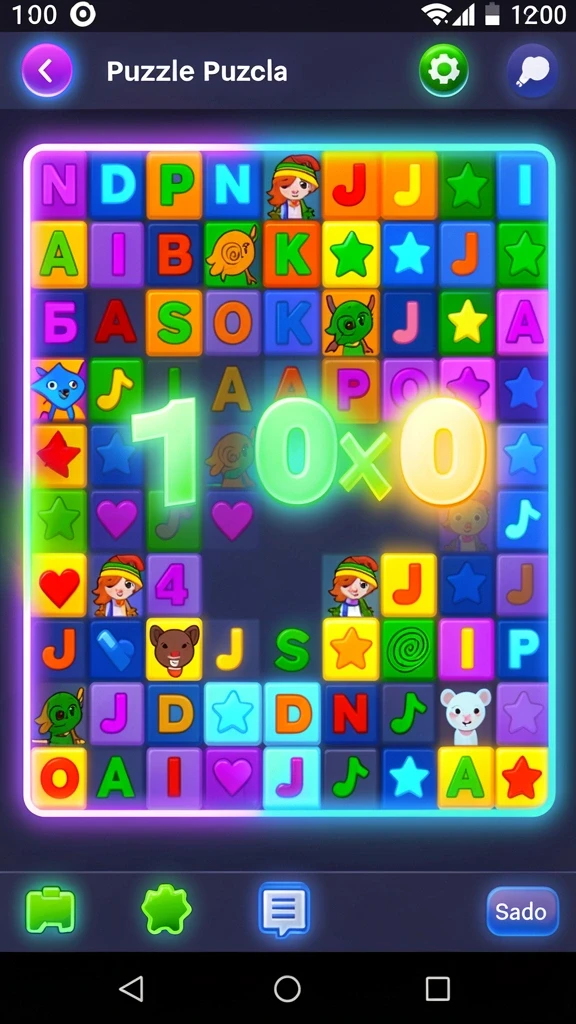
Task: Select the green spiral tile
Action: click(408, 650)
